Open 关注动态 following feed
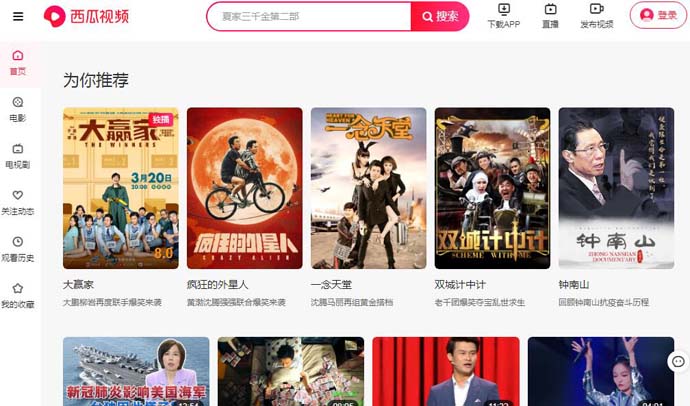The image size is (690, 406). click(x=17, y=202)
